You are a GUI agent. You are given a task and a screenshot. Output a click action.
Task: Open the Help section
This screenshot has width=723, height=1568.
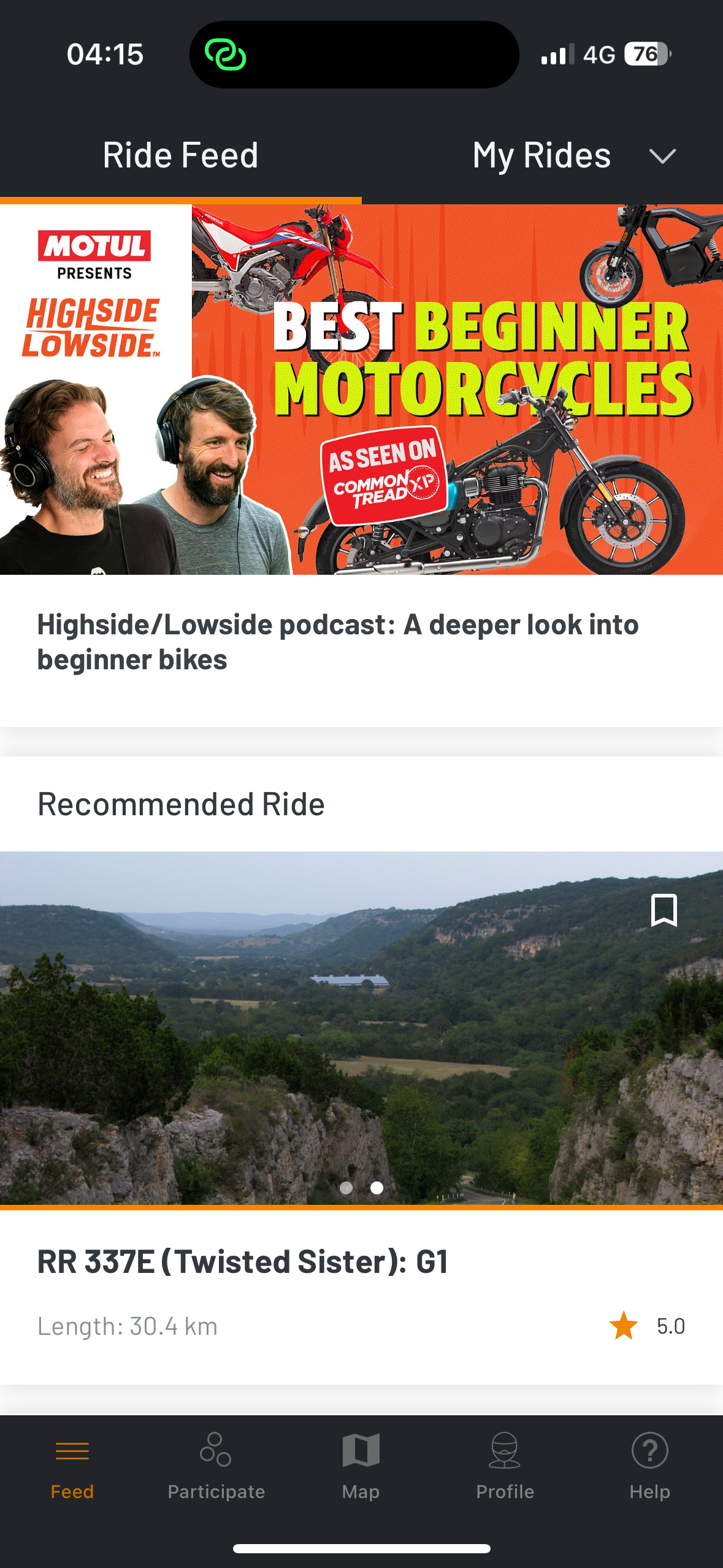click(649, 1466)
